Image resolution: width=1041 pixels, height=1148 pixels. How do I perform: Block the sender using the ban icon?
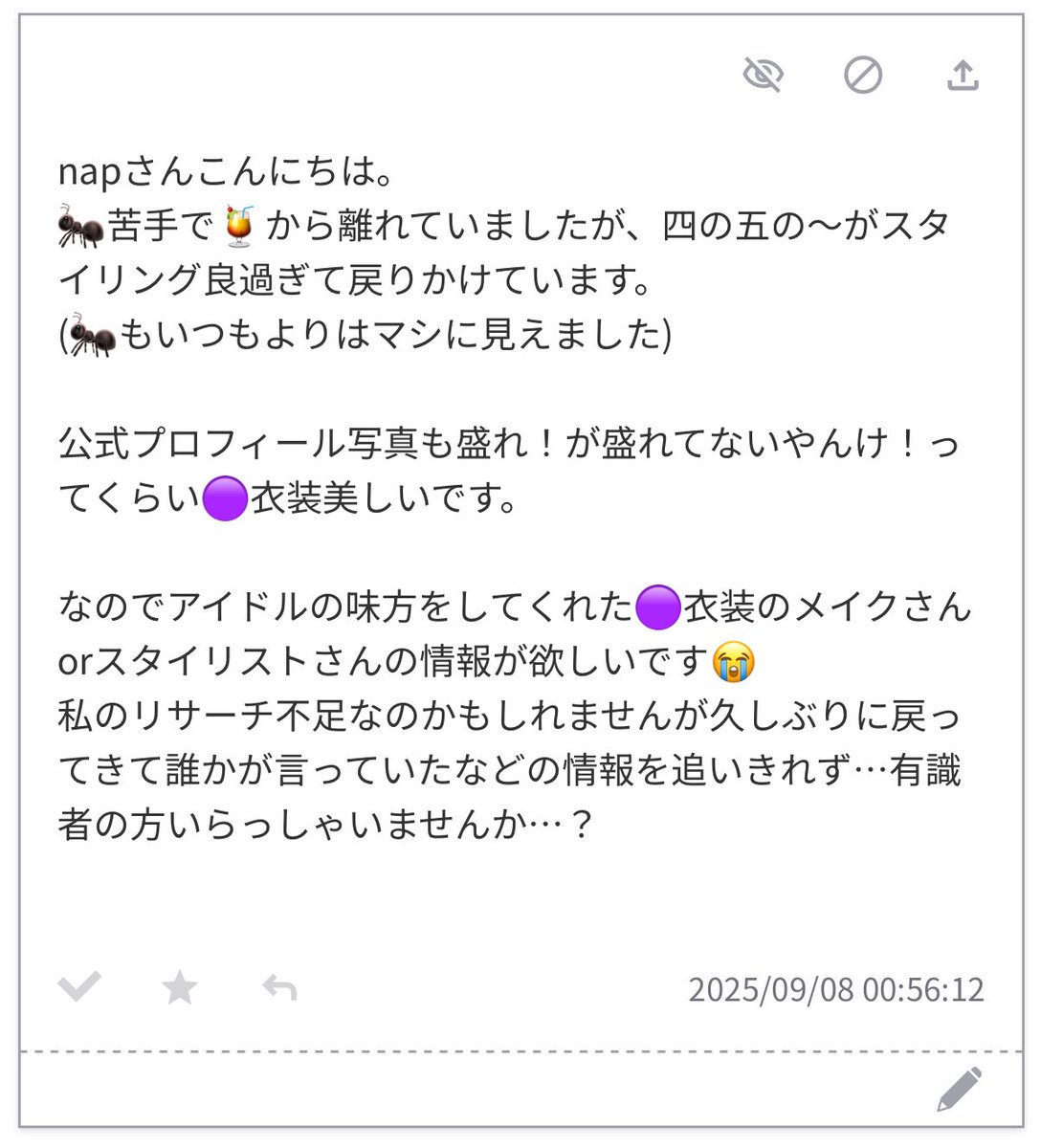(x=862, y=75)
